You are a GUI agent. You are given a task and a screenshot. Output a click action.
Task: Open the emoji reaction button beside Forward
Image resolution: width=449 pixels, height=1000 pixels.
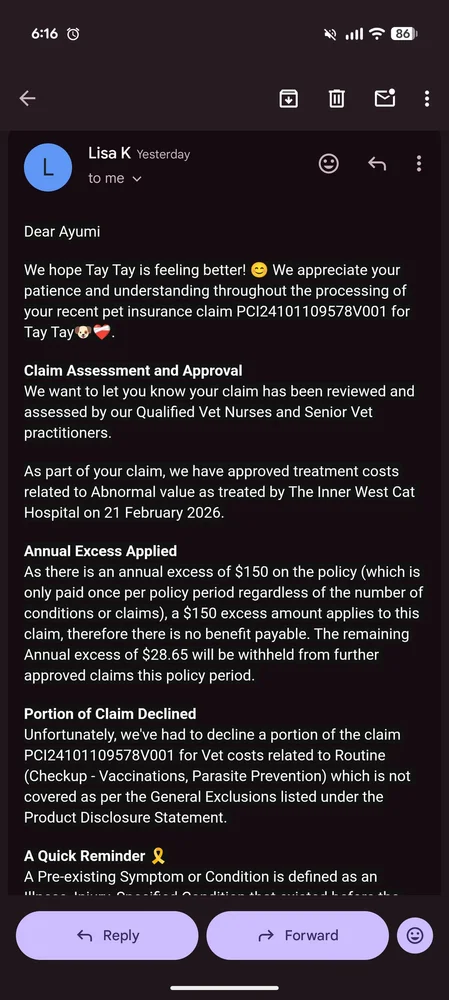click(x=415, y=936)
